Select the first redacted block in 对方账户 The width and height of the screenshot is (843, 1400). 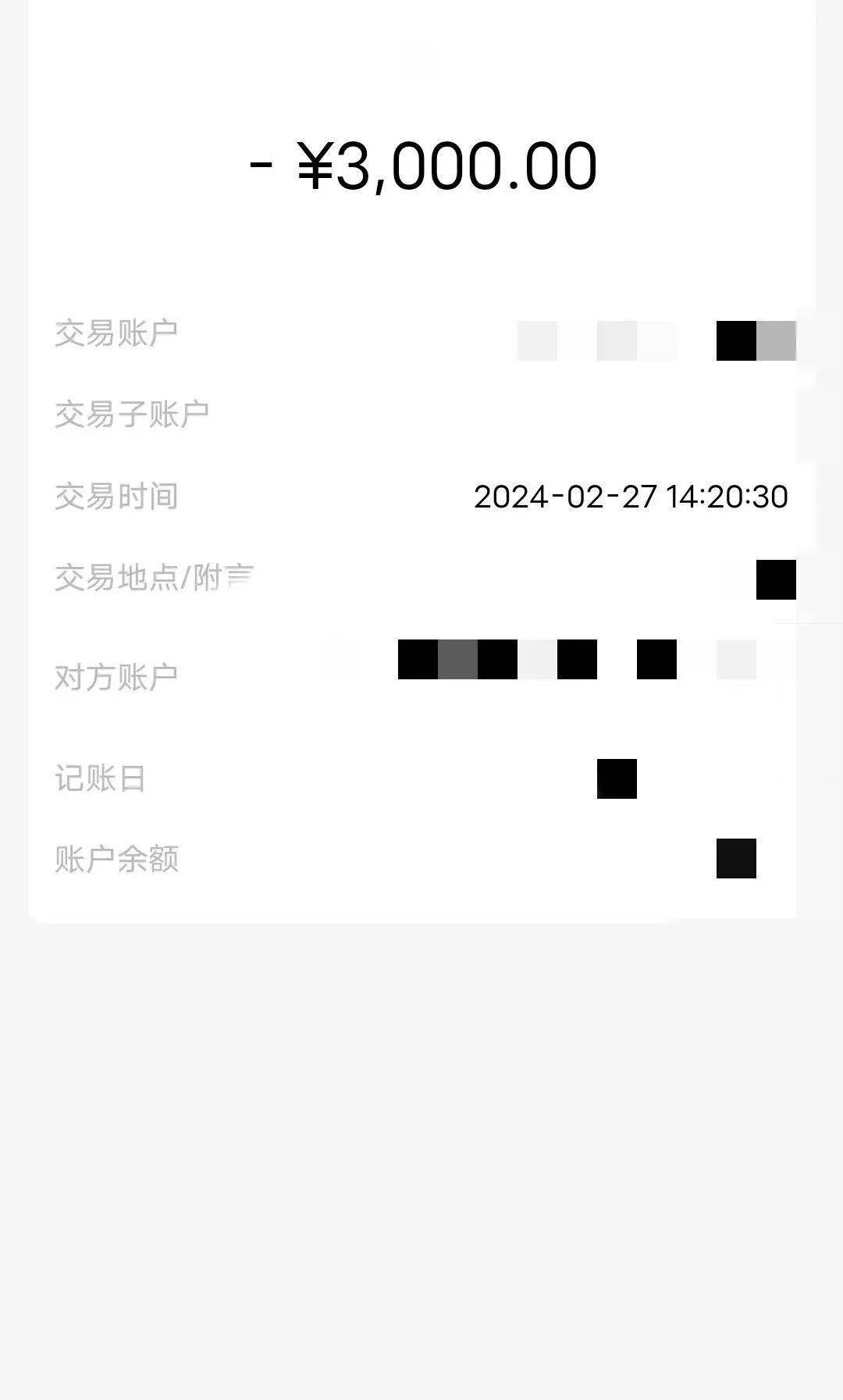click(416, 660)
